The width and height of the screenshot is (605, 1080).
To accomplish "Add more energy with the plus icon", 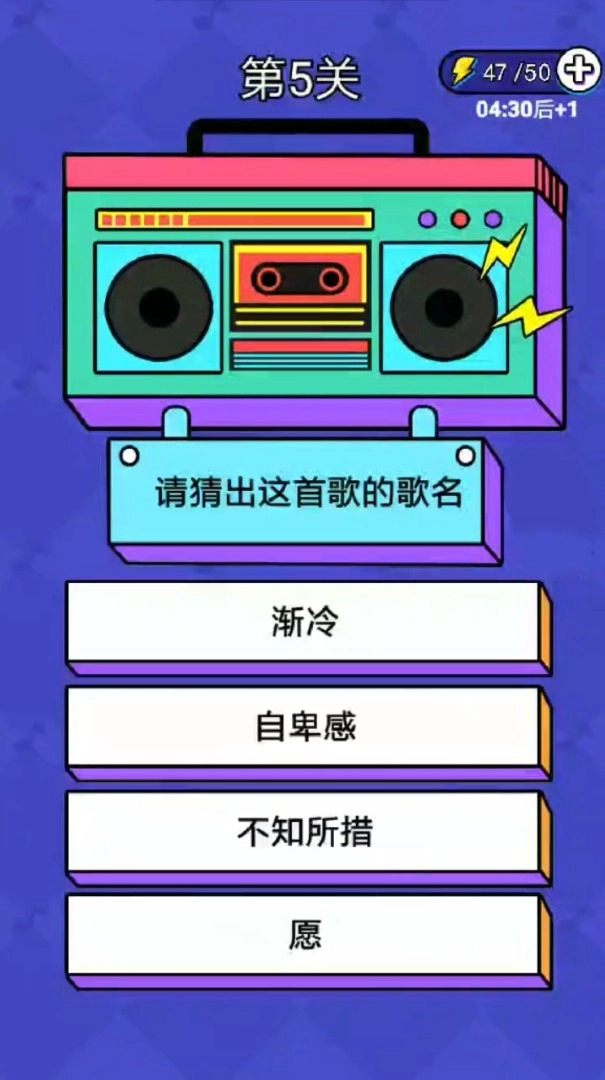I will pyautogui.click(x=579, y=70).
